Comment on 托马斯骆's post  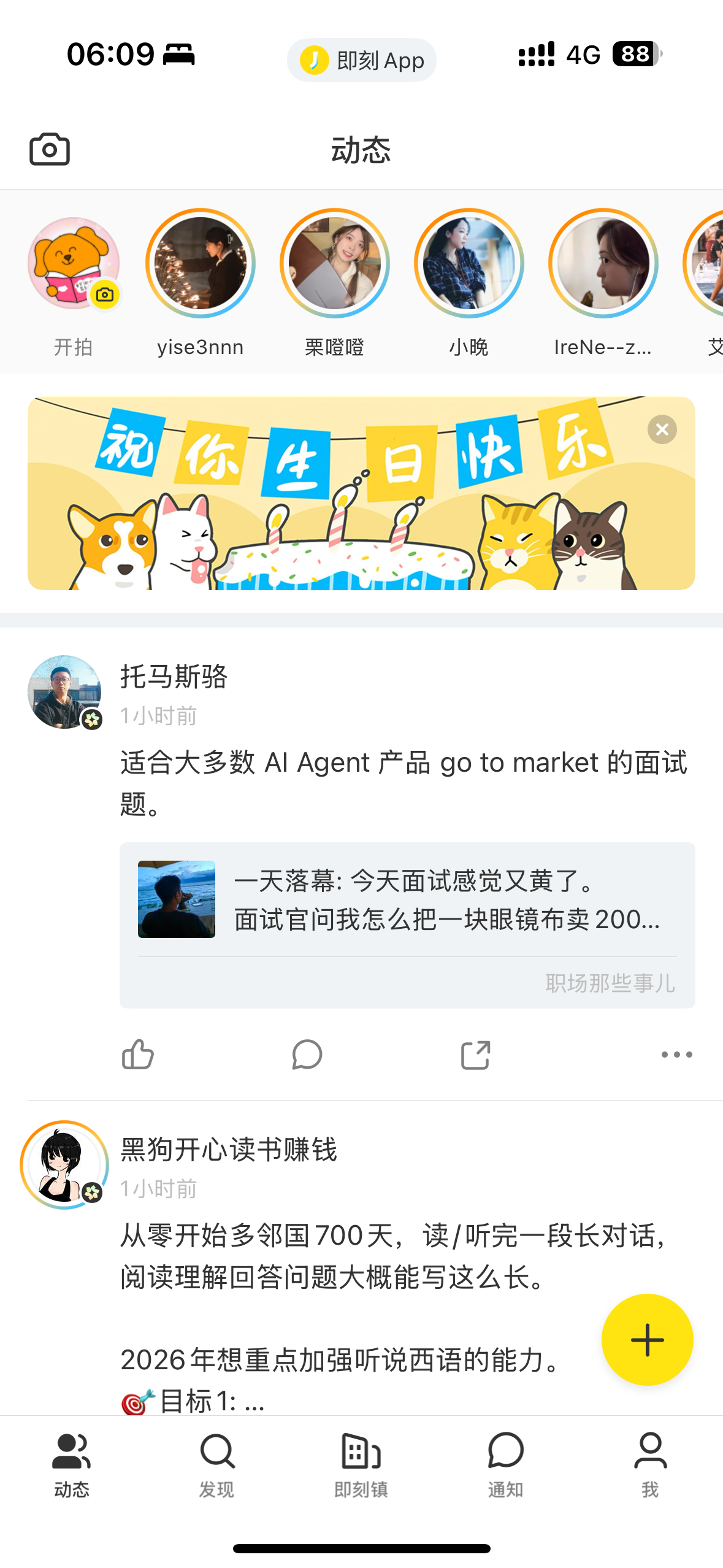tap(307, 1055)
